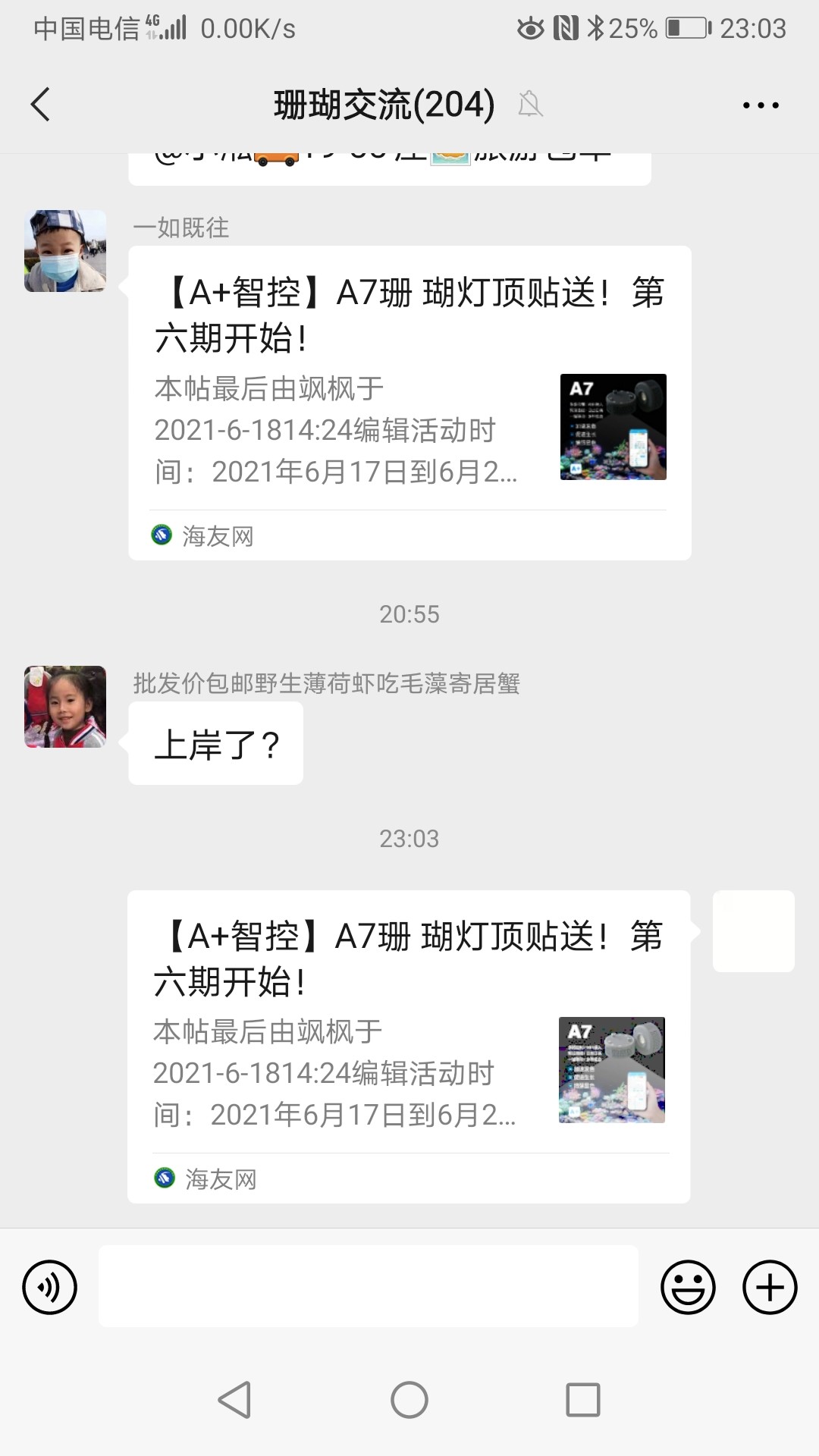Open the chat info overflow menu
The width and height of the screenshot is (819, 1456).
tap(760, 105)
